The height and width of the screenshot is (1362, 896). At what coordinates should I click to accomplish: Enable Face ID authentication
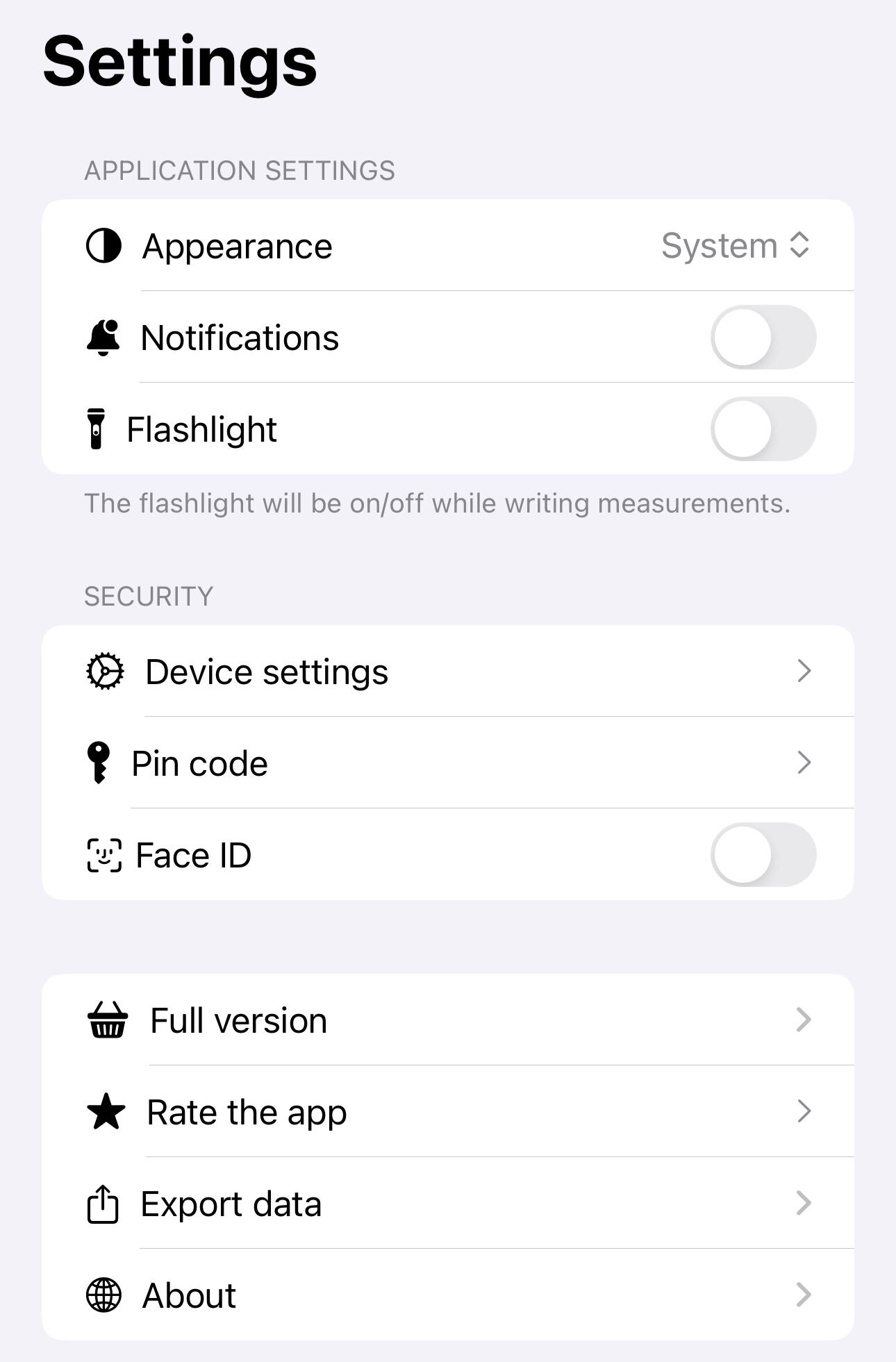point(765,854)
